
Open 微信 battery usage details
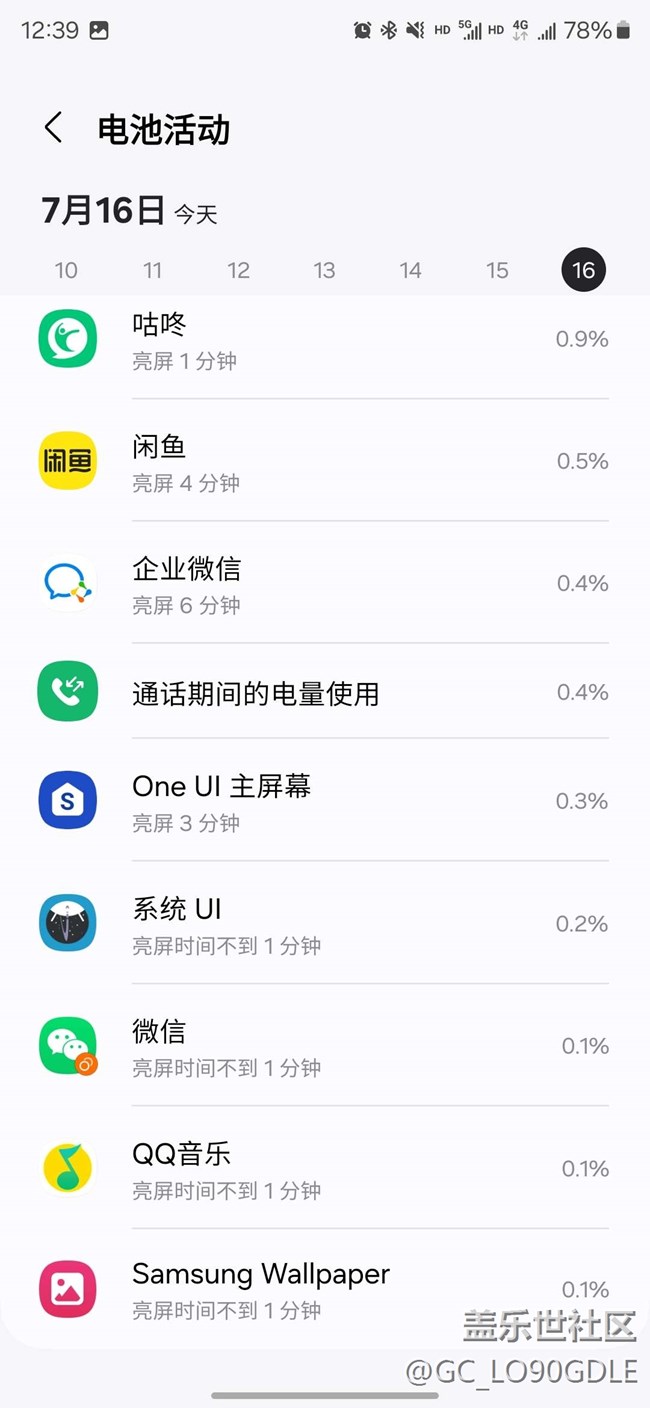324,1046
